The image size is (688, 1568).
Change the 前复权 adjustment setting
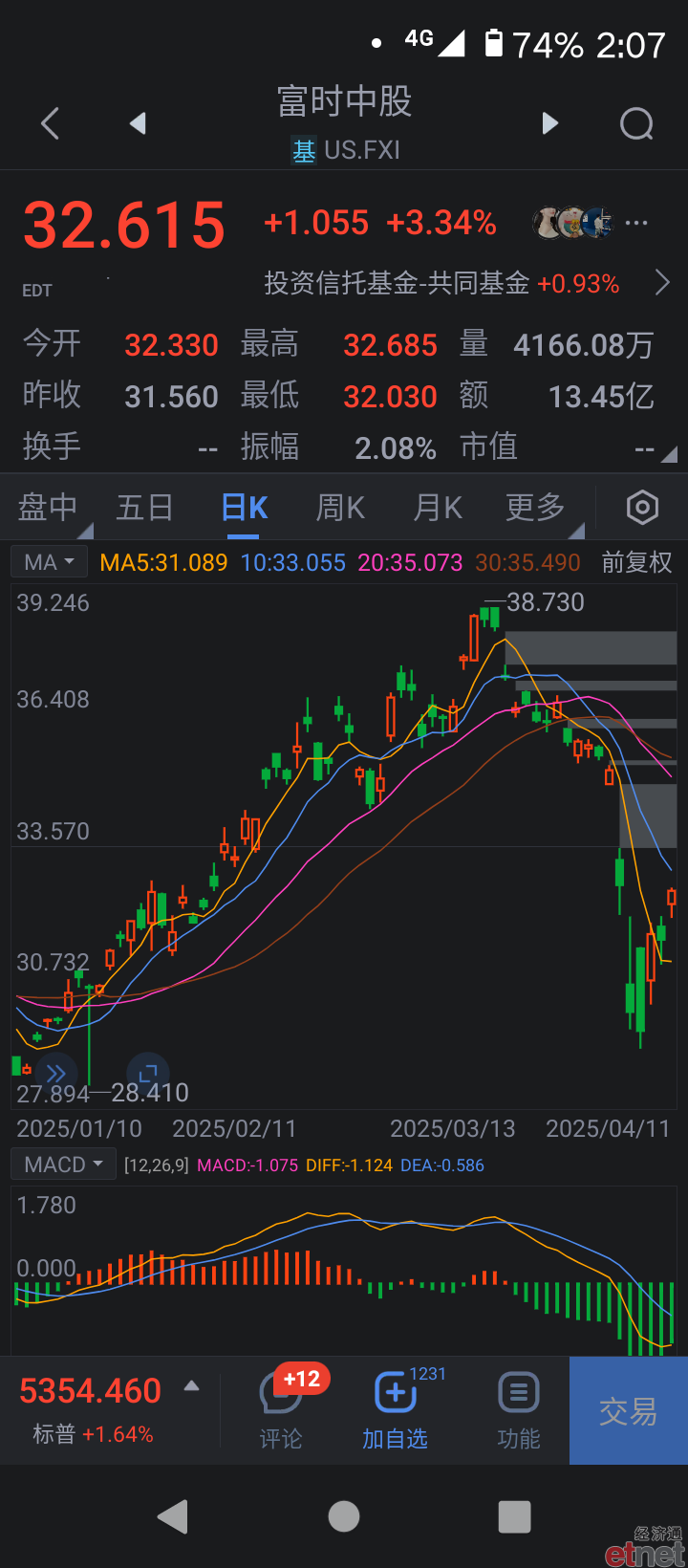tap(636, 562)
